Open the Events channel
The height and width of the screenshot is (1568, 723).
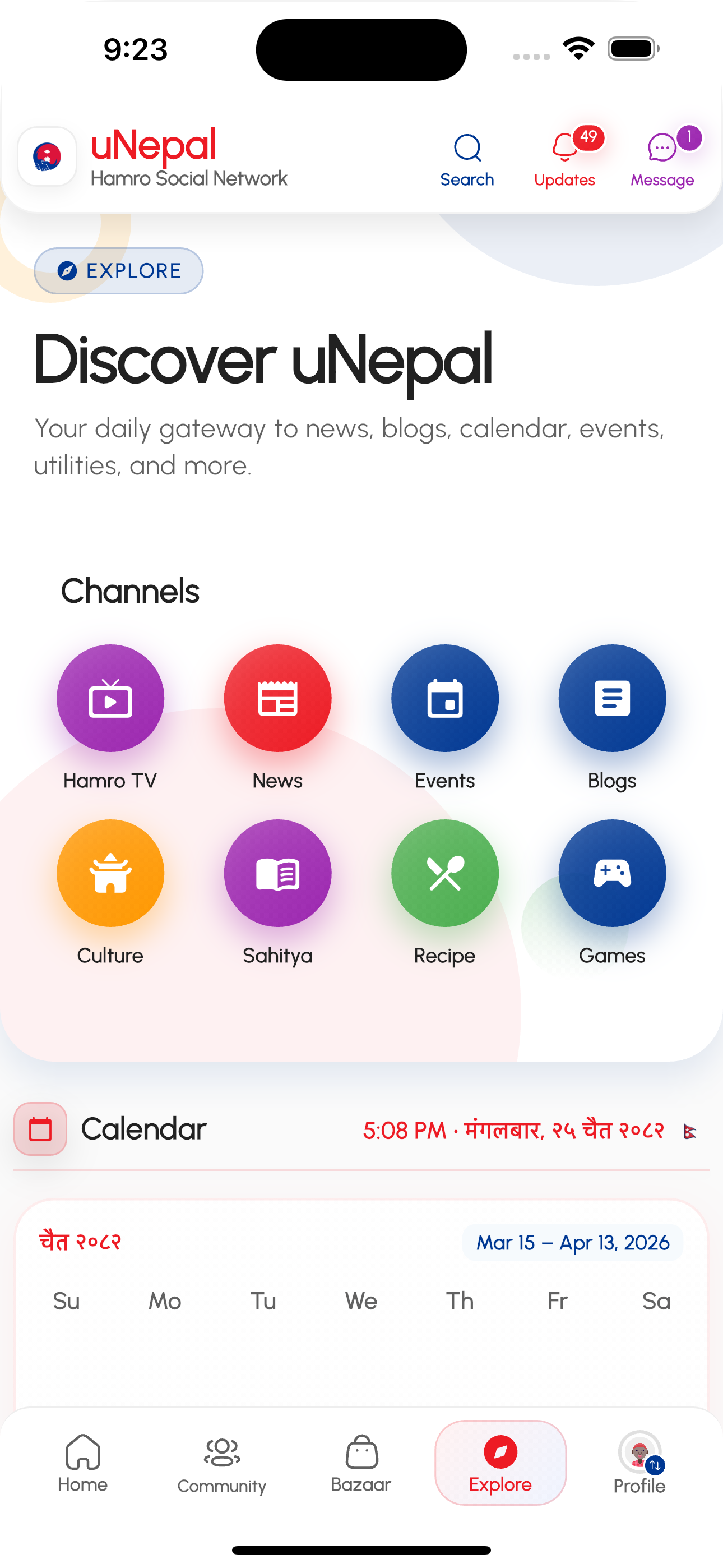point(445,698)
